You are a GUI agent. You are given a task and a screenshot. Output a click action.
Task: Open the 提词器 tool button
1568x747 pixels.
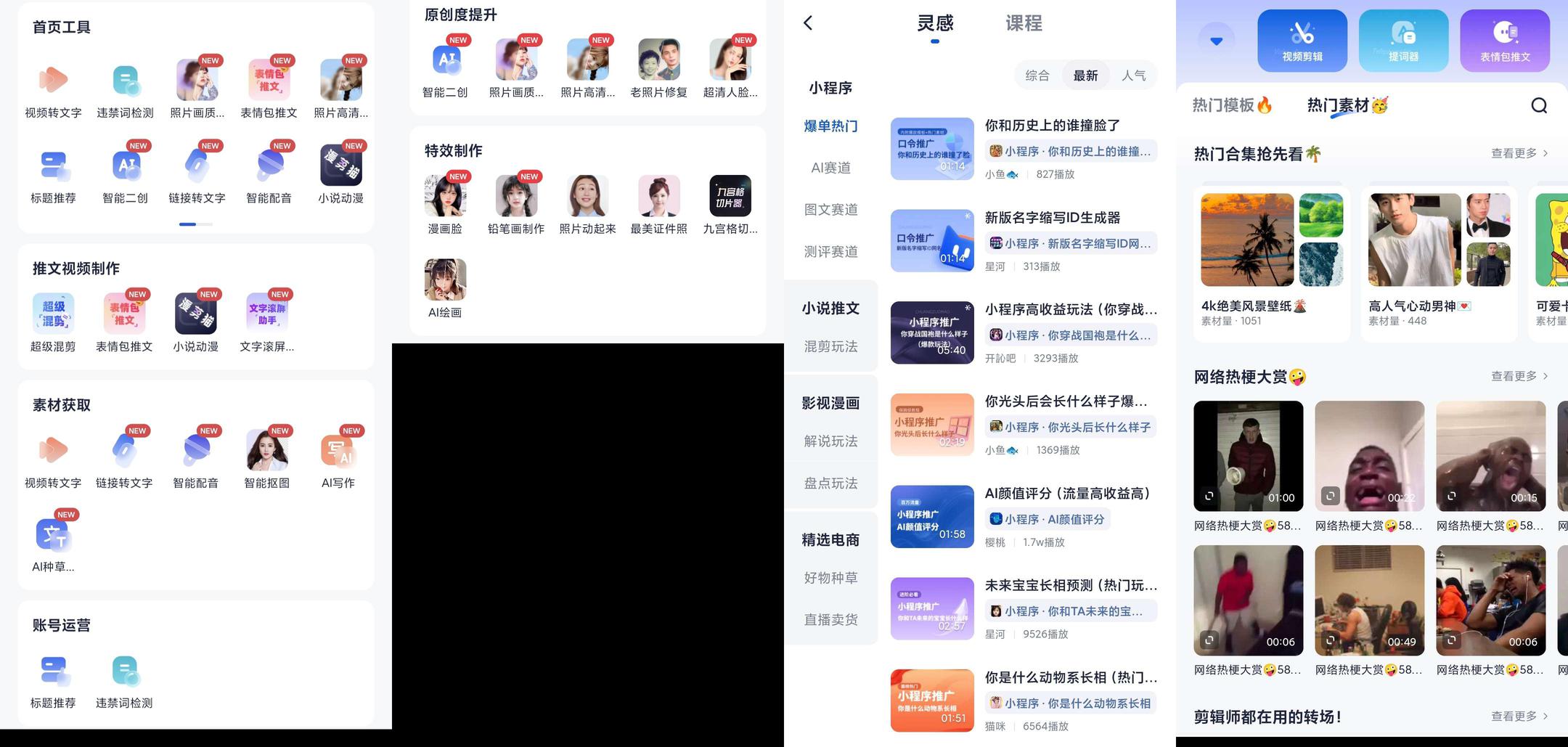[x=1403, y=41]
